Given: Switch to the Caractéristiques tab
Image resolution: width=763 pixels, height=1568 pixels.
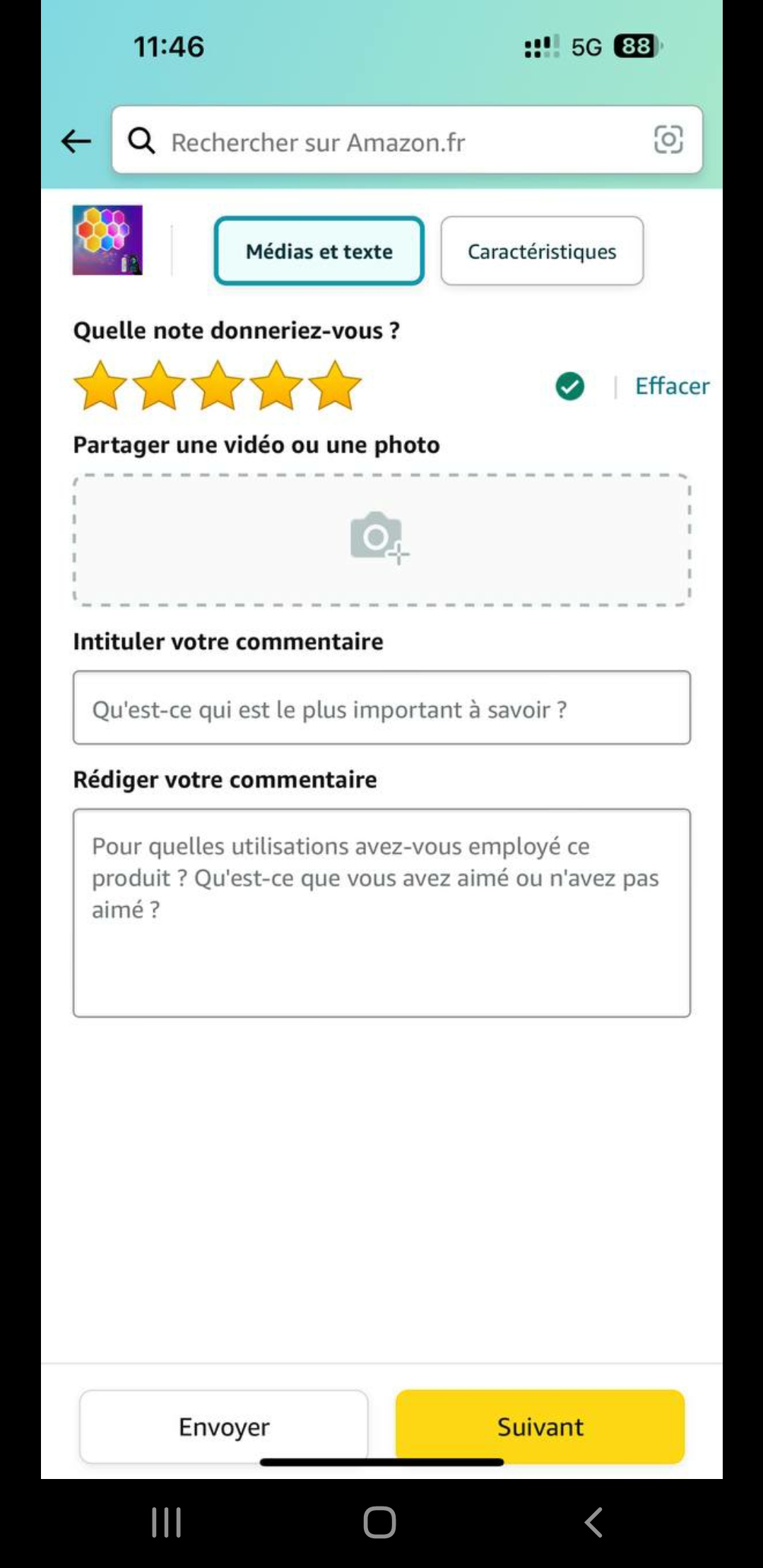Looking at the screenshot, I should (542, 251).
